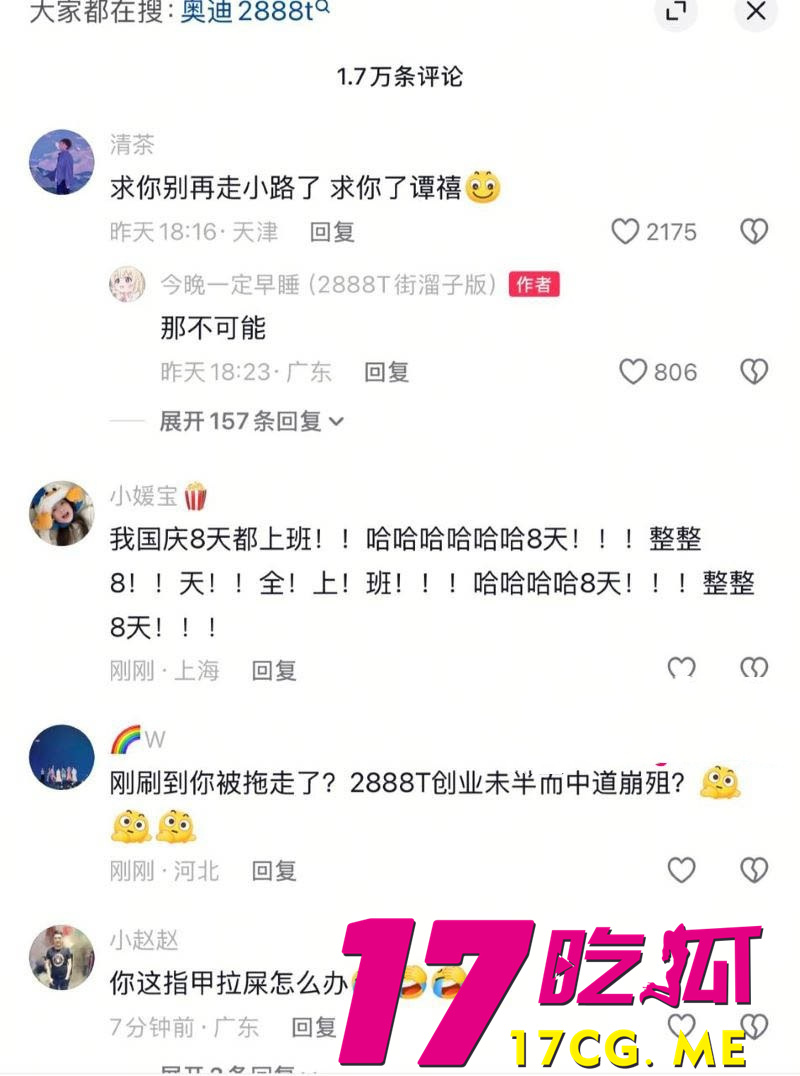The height and width of the screenshot is (1076, 800).
Task: Like the author's reply 那不可能
Action: (x=633, y=372)
